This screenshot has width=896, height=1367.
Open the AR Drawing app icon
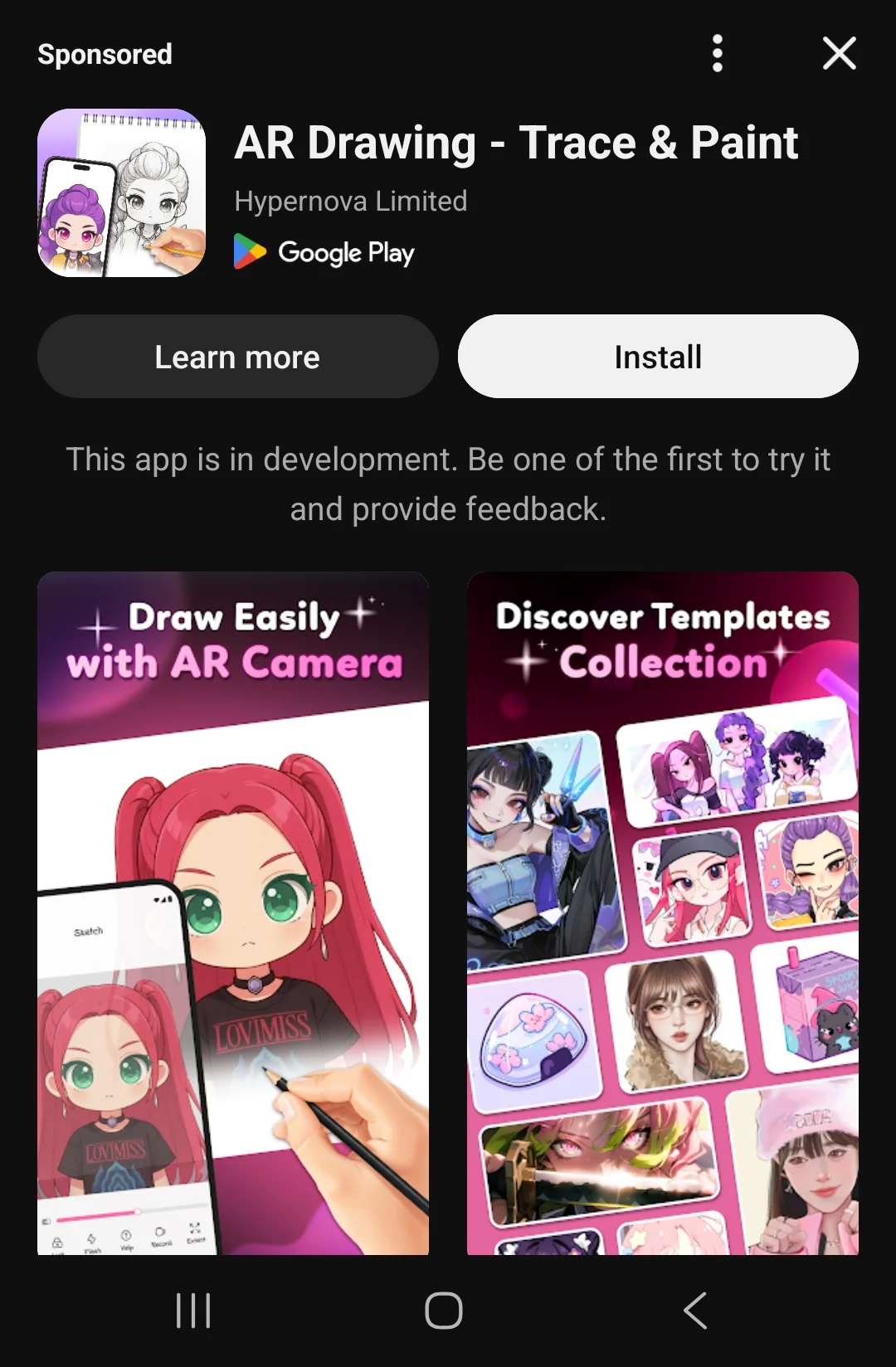point(121,193)
